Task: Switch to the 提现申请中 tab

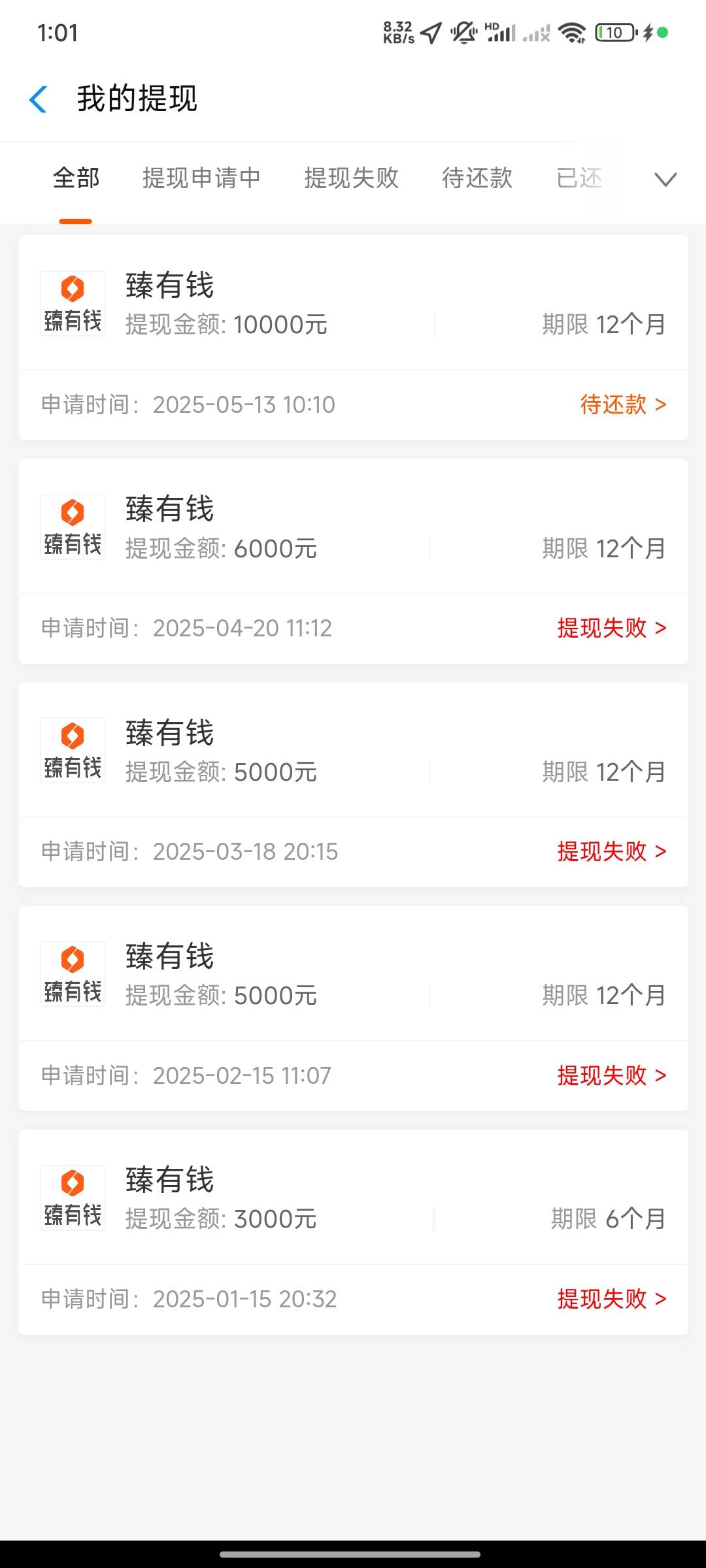Action: coord(201,178)
